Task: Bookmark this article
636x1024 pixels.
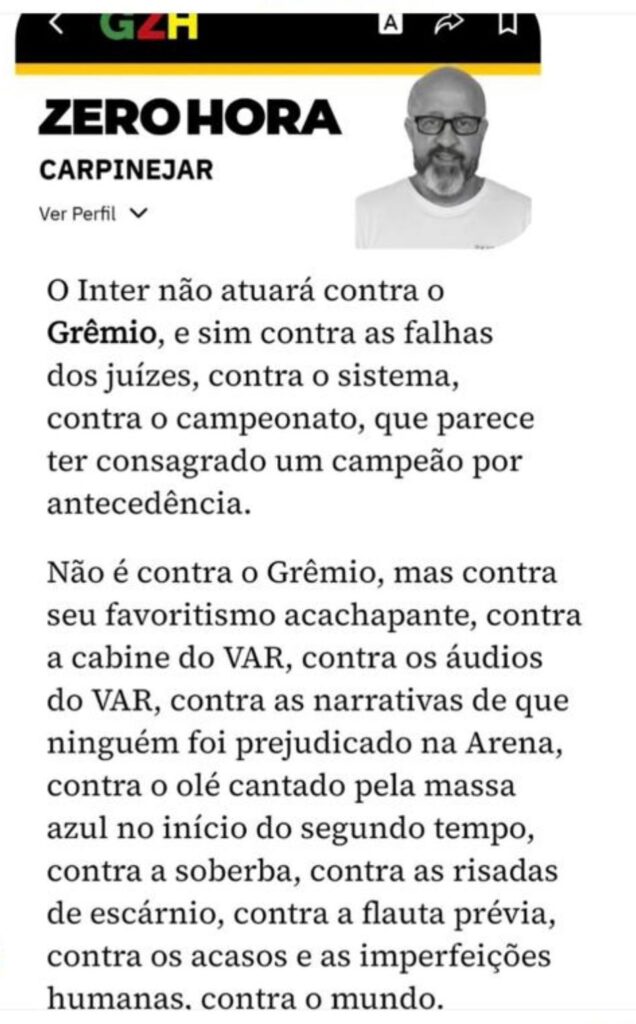Action: [508, 23]
